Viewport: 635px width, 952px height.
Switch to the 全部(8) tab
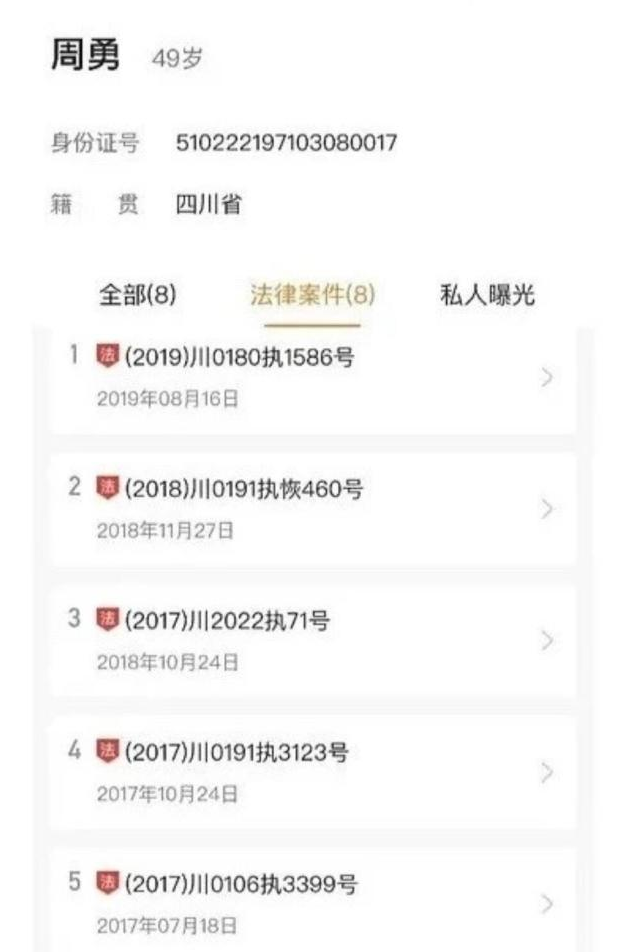[x=137, y=295]
